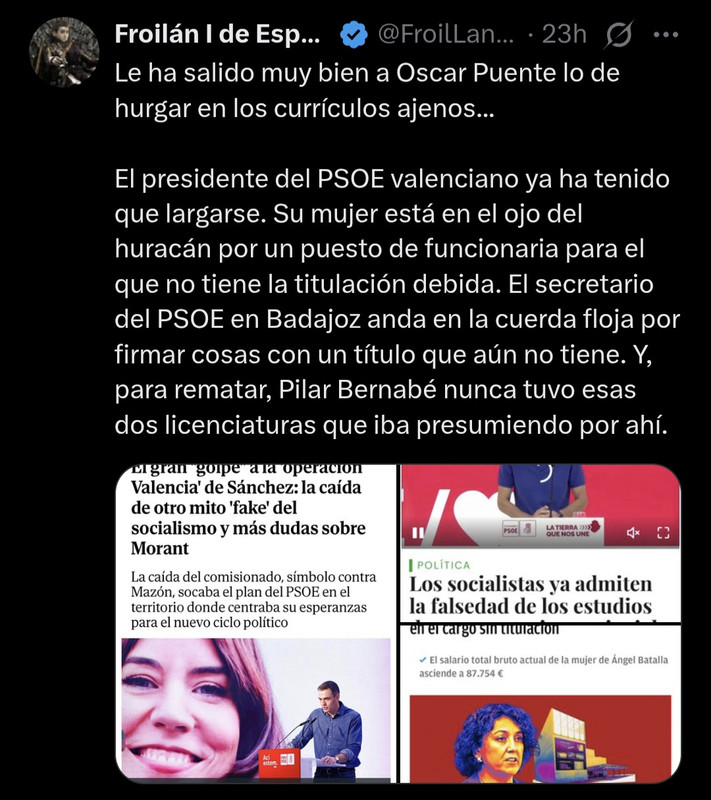Open image about Ángel Batalla's wife's salary
Screen dimensions: 711x800
point(540,705)
